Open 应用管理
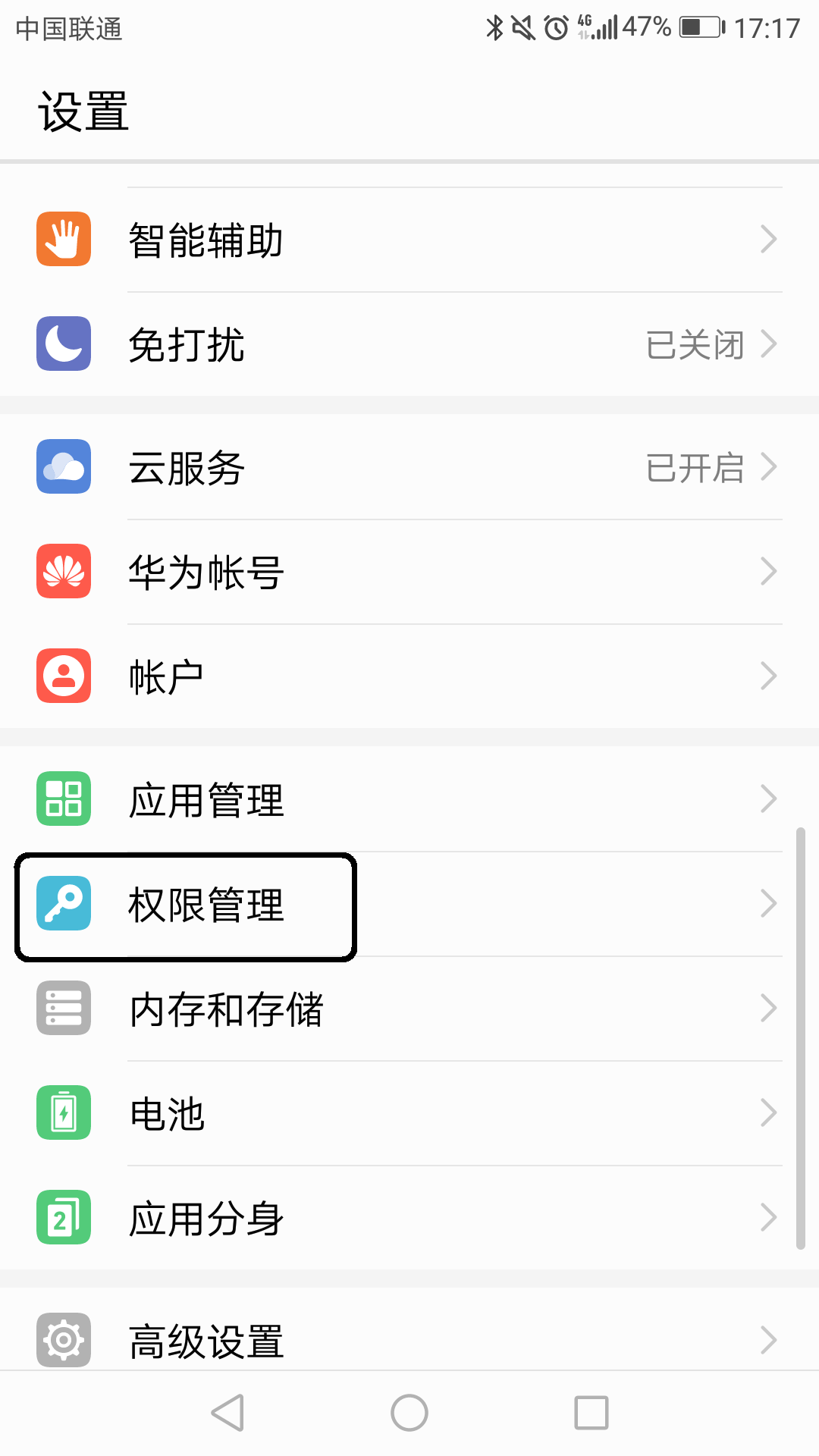This screenshot has width=819, height=1456. [409, 799]
